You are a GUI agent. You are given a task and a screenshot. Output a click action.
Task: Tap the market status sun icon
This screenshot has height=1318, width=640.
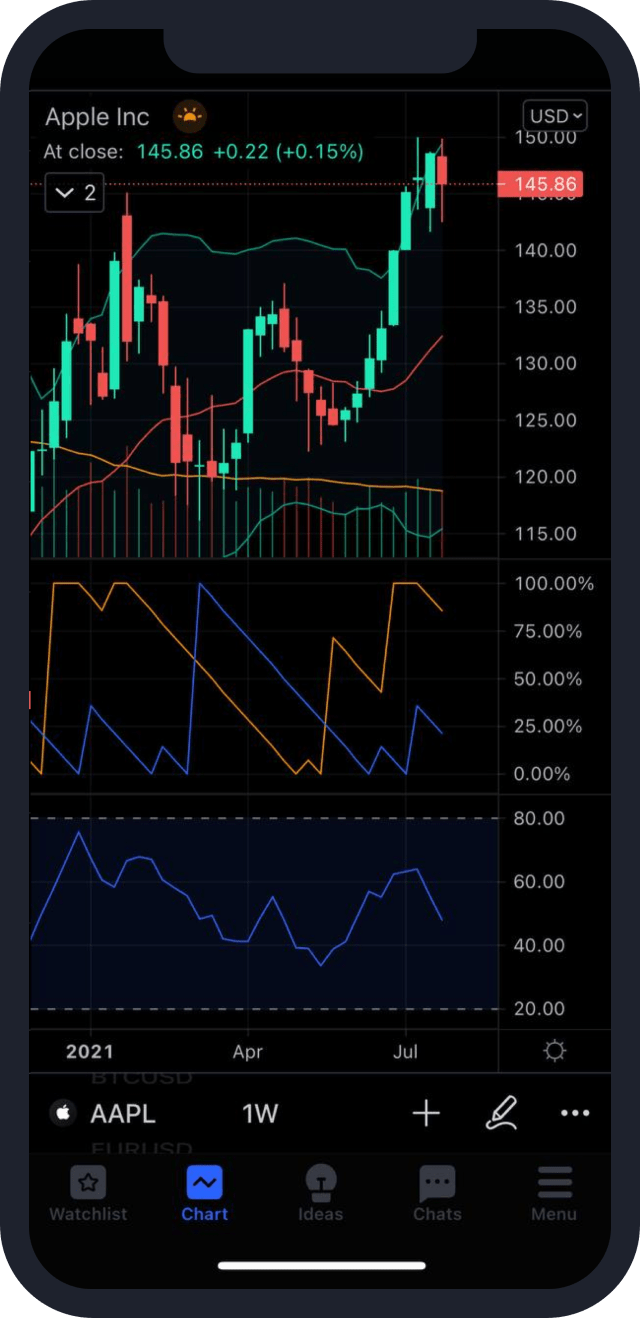pos(189,116)
